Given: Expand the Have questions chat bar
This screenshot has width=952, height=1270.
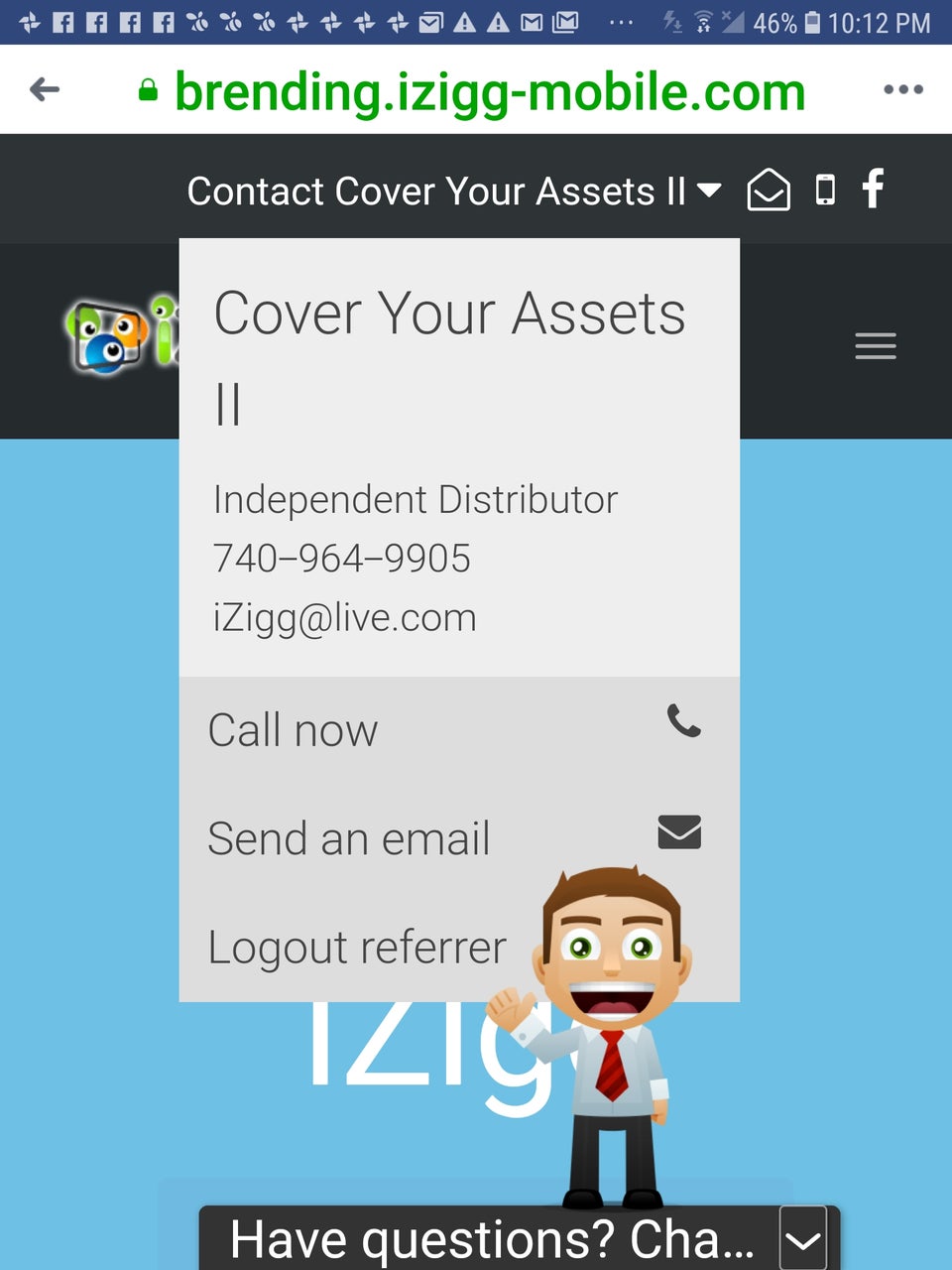Looking at the screenshot, I should (802, 1239).
